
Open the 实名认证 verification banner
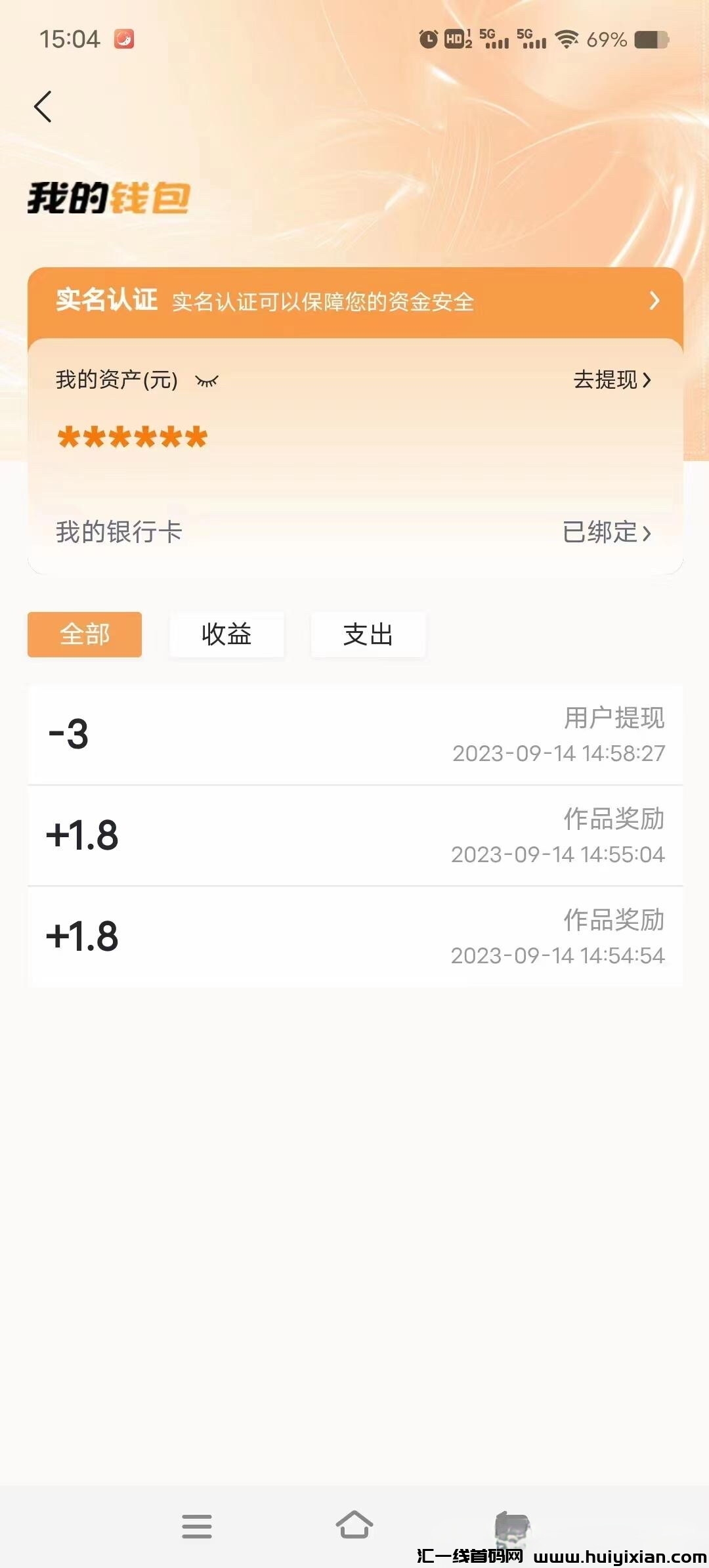coord(354,302)
